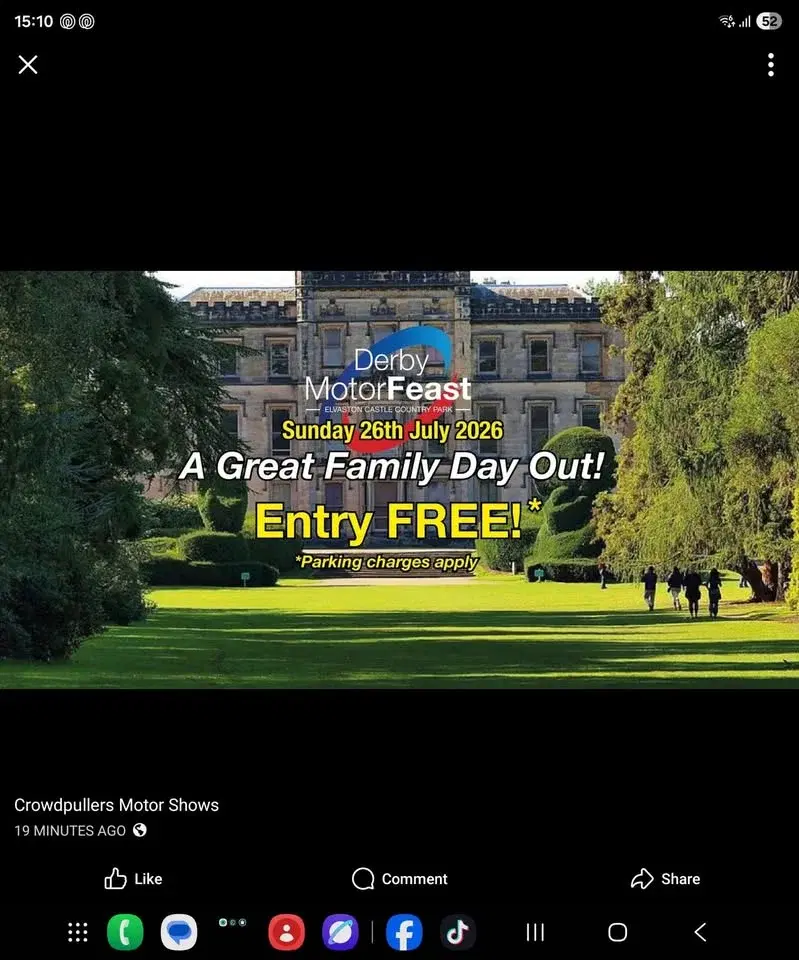
Task: Show recent apps
Action: coord(535,933)
